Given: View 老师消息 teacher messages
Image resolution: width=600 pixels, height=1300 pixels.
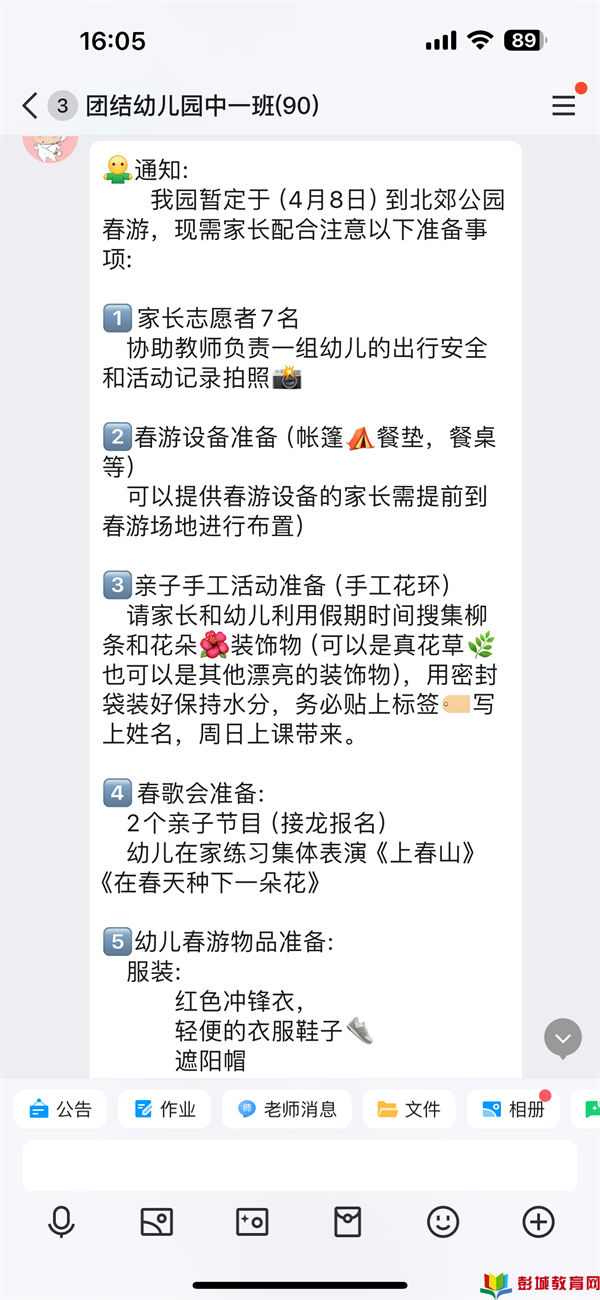Looking at the screenshot, I should pos(287,1109).
